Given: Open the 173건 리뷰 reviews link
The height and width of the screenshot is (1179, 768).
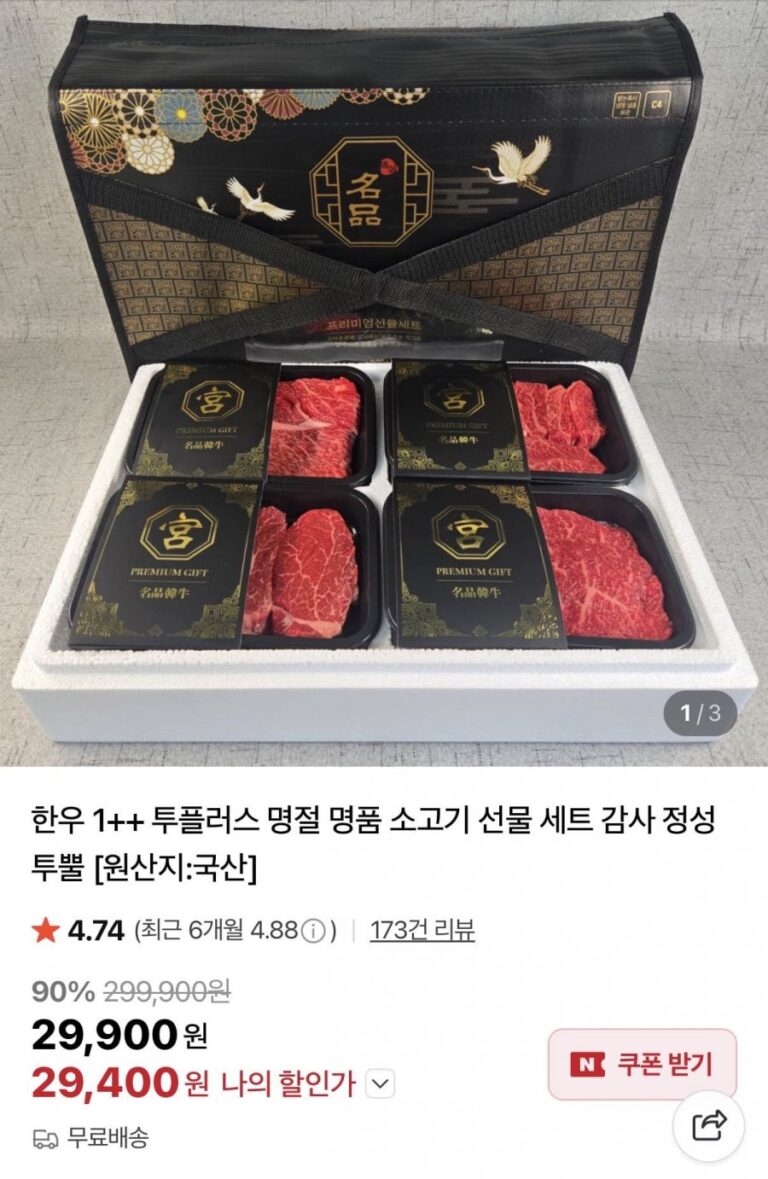Looking at the screenshot, I should [422, 930].
